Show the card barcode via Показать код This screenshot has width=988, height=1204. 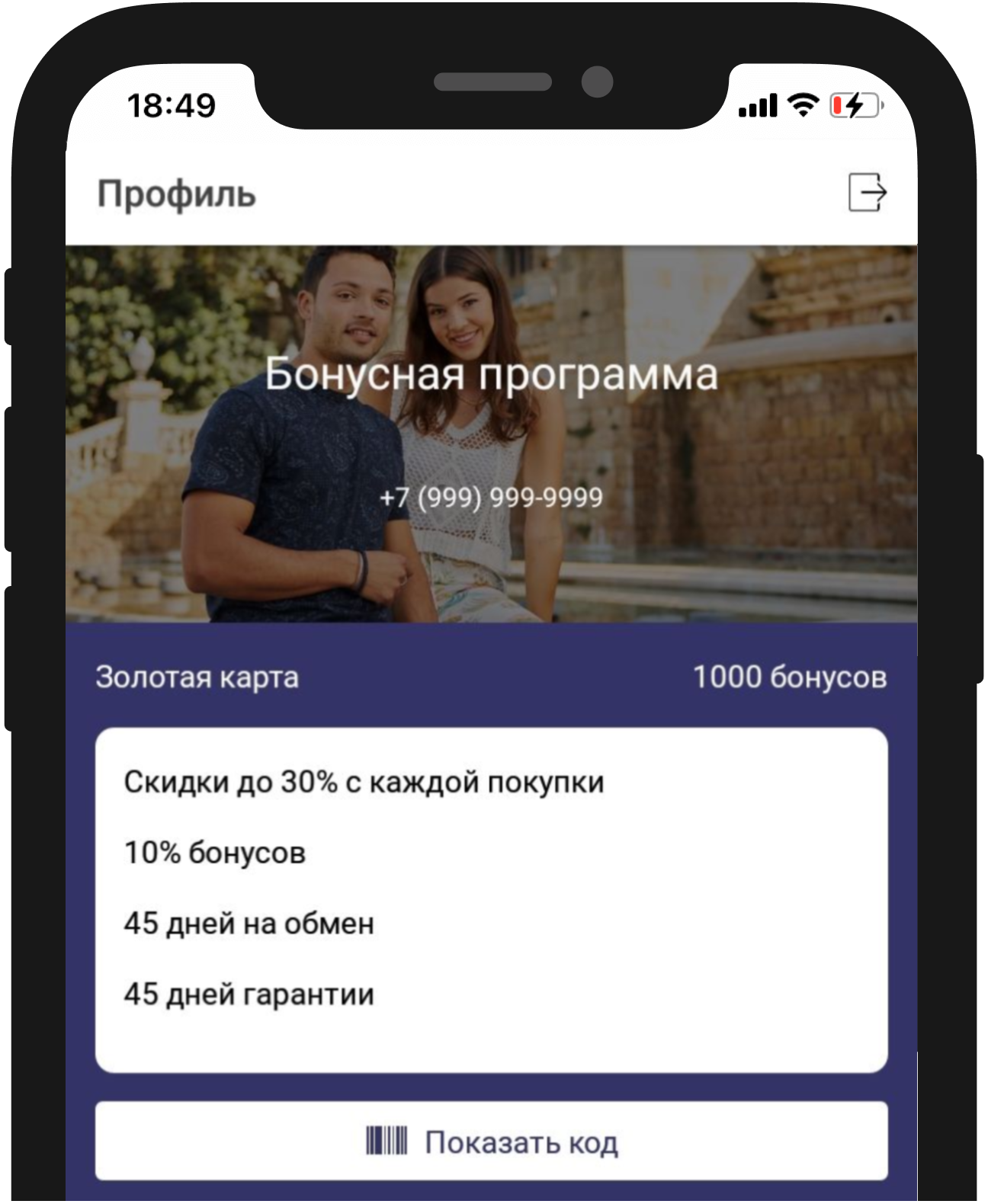492,1142
